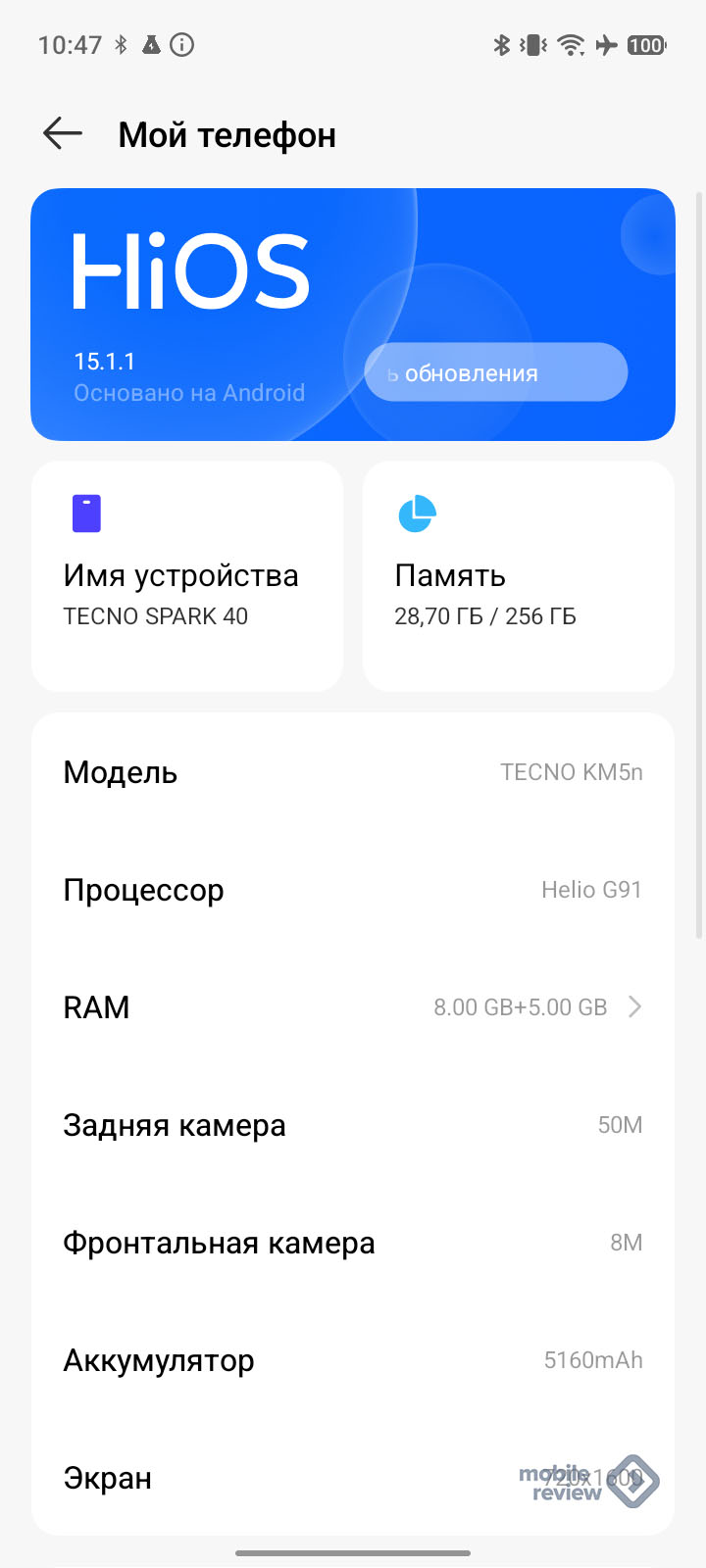
Task: Go back from Мой телефон
Action: click(x=63, y=134)
